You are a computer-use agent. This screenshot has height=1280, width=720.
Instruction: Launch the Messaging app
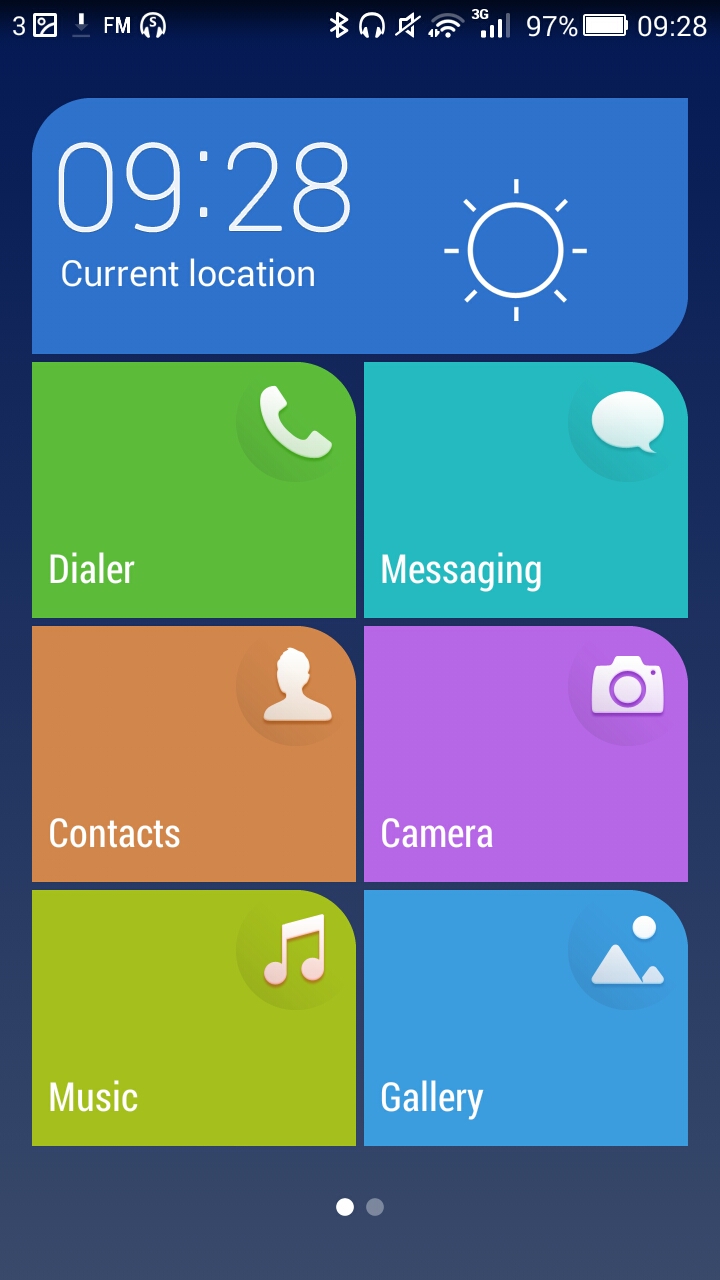(x=526, y=490)
